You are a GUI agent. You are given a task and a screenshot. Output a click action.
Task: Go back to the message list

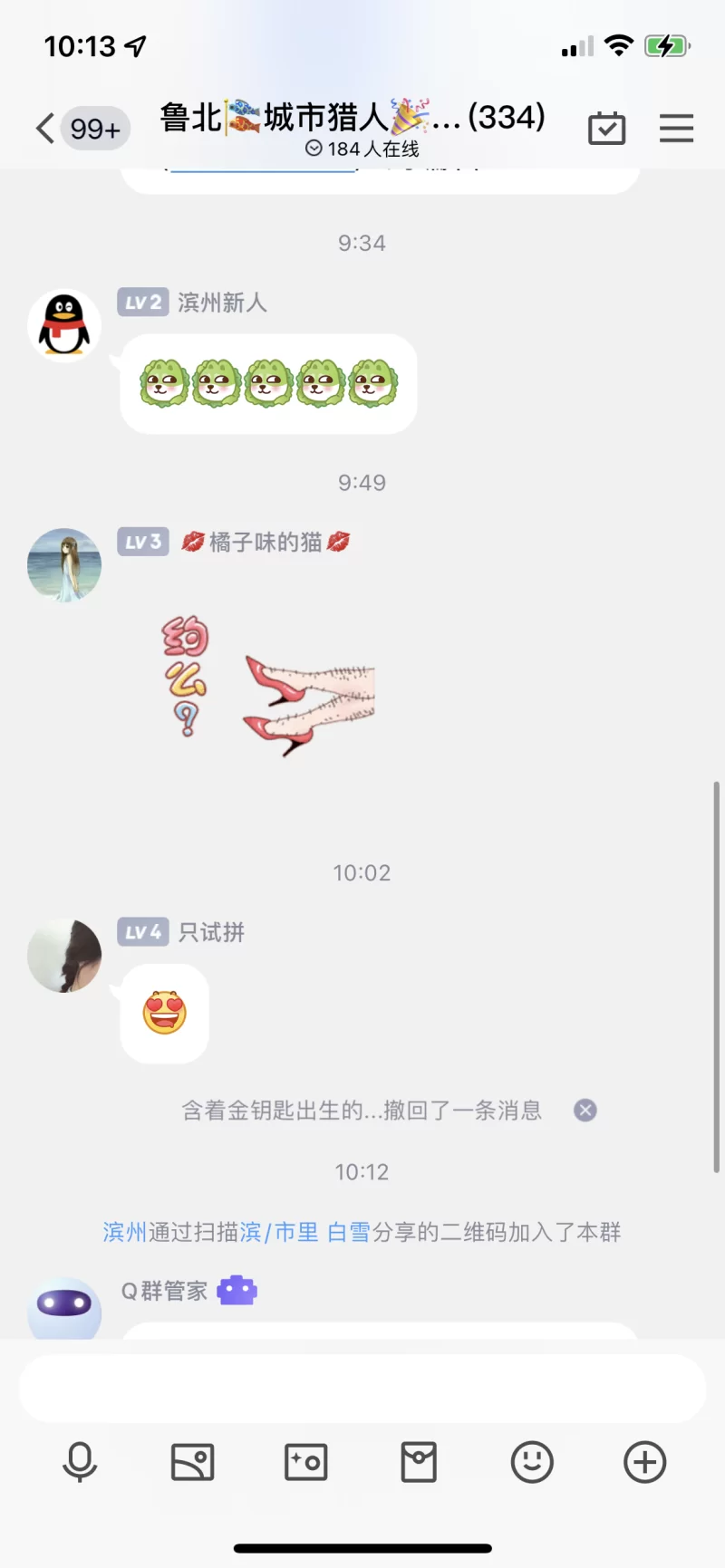click(45, 128)
